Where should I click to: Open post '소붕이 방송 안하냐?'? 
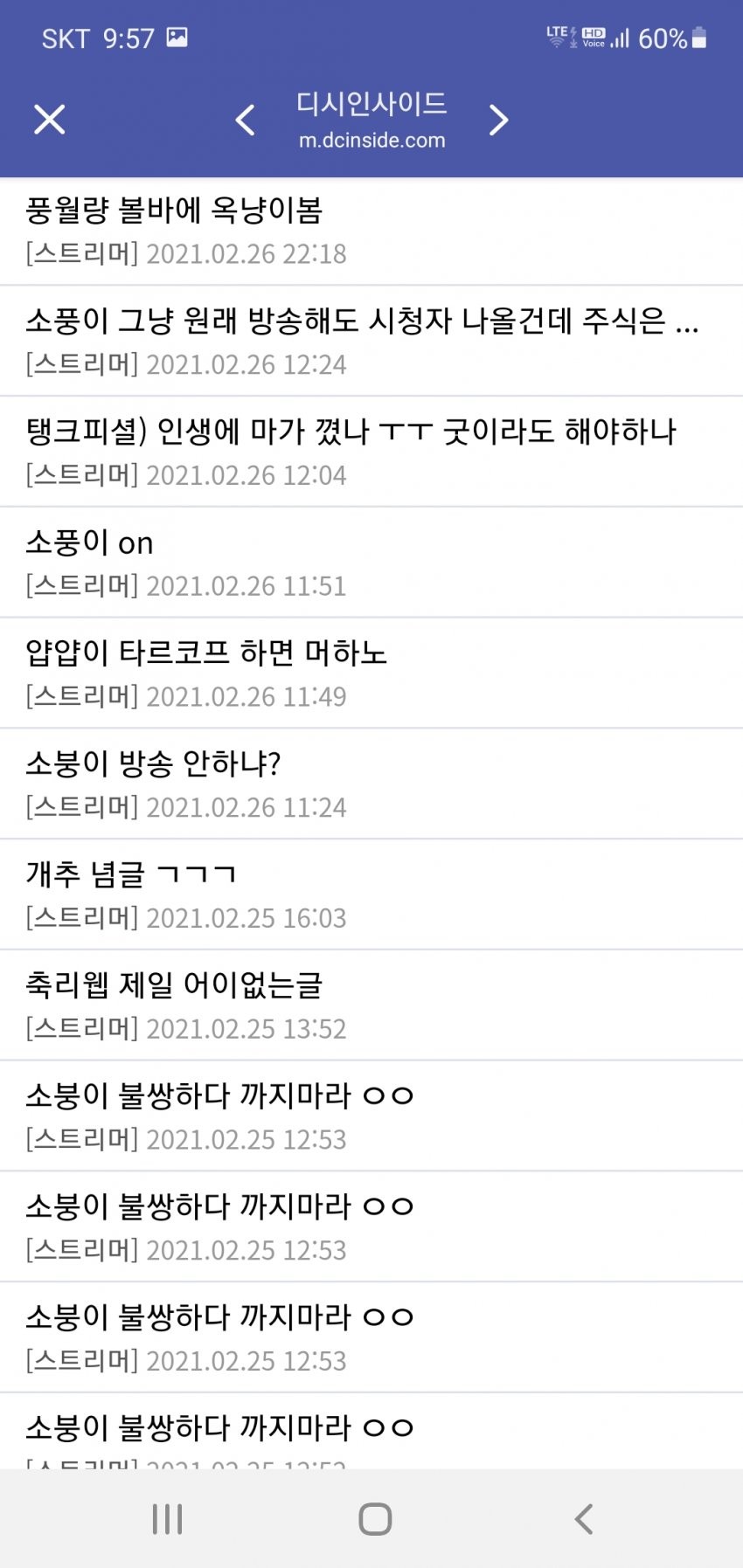(x=153, y=763)
